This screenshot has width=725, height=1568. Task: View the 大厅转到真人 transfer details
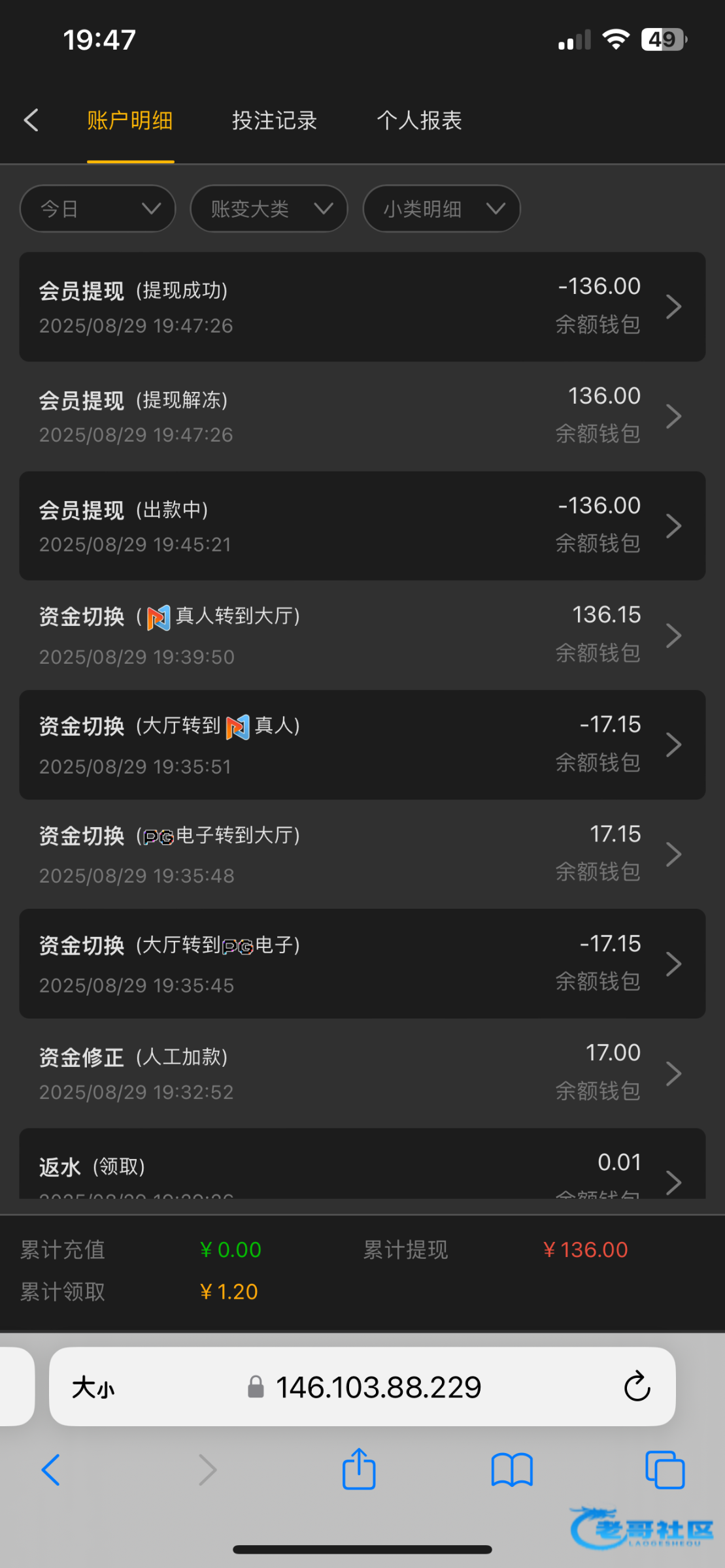pos(362,745)
